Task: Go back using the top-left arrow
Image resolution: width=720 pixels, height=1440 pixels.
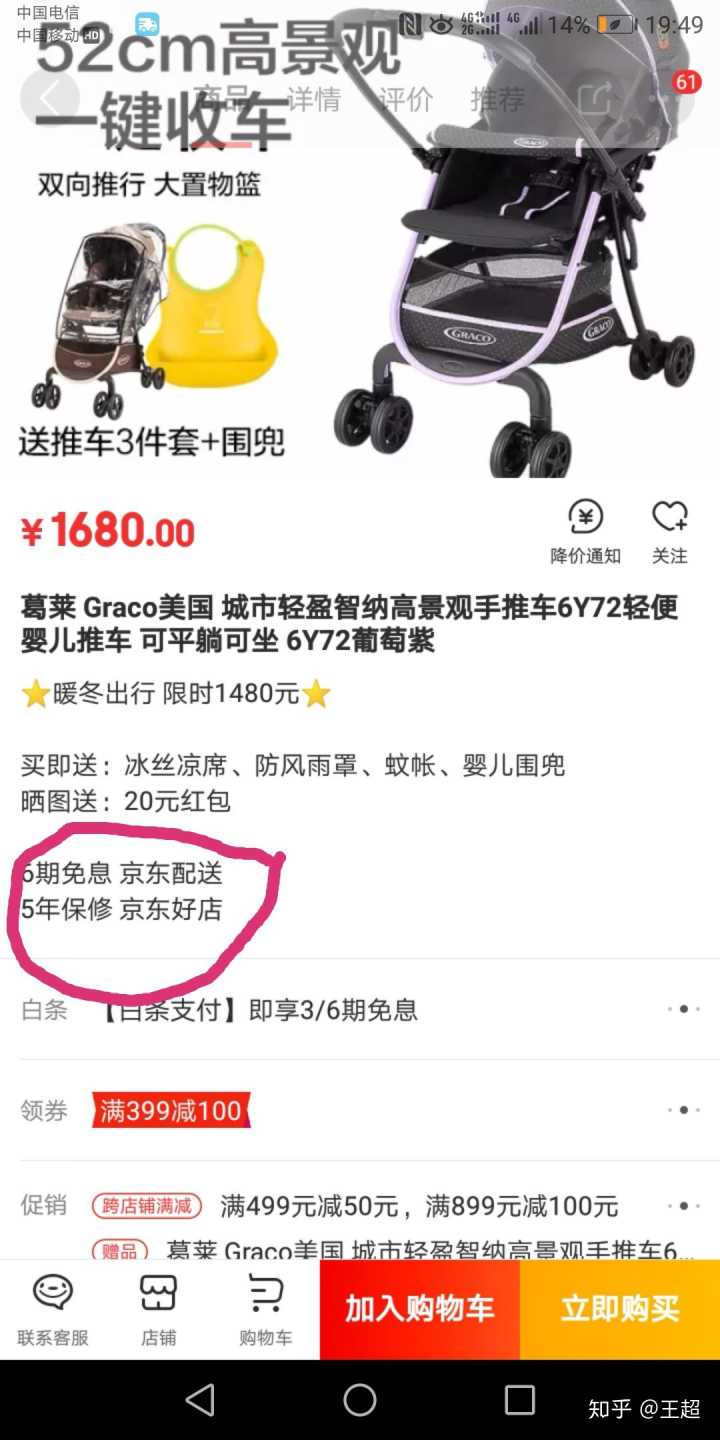Action: tap(48, 99)
